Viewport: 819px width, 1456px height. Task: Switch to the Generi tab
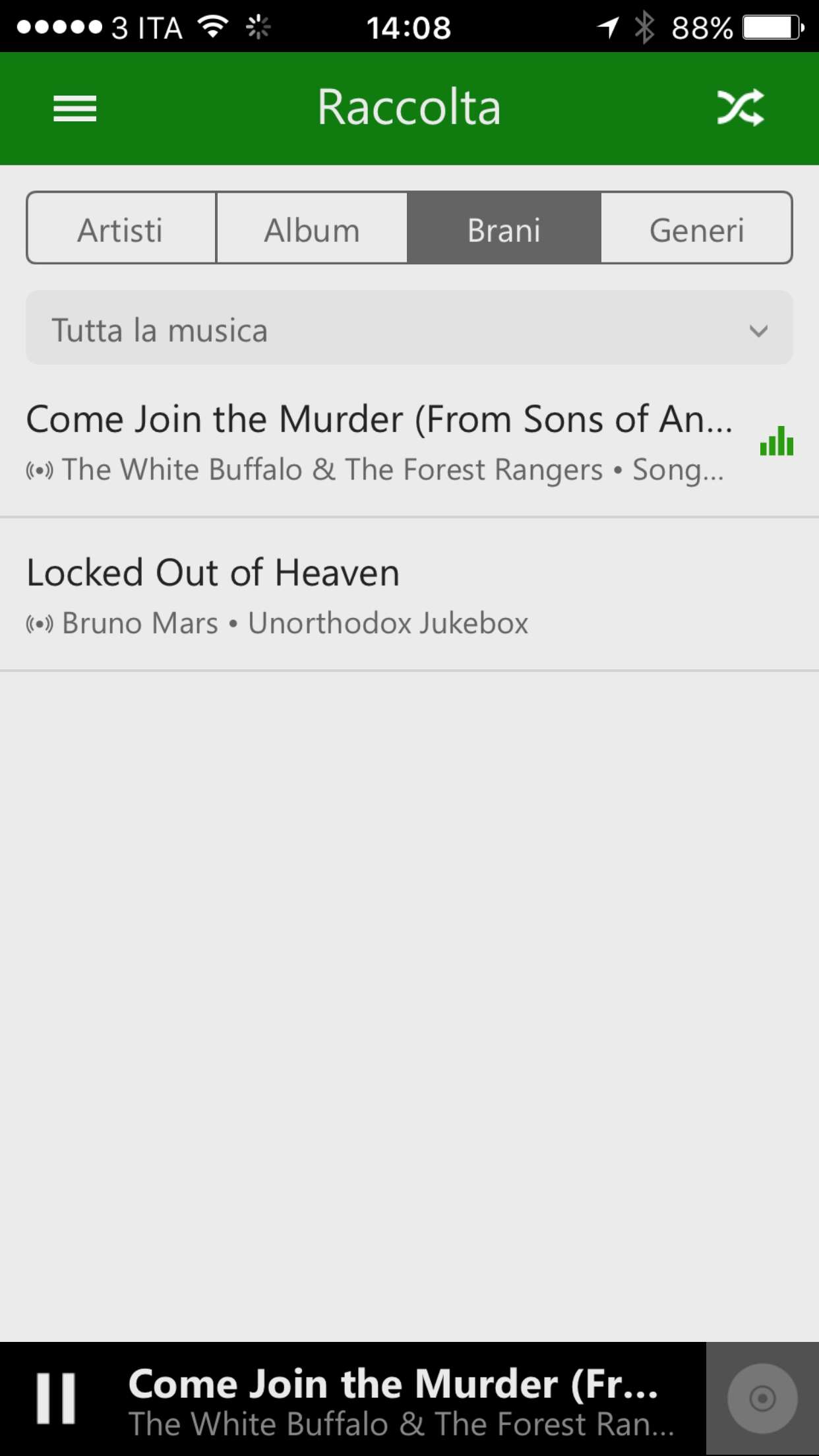pyautogui.click(x=696, y=228)
